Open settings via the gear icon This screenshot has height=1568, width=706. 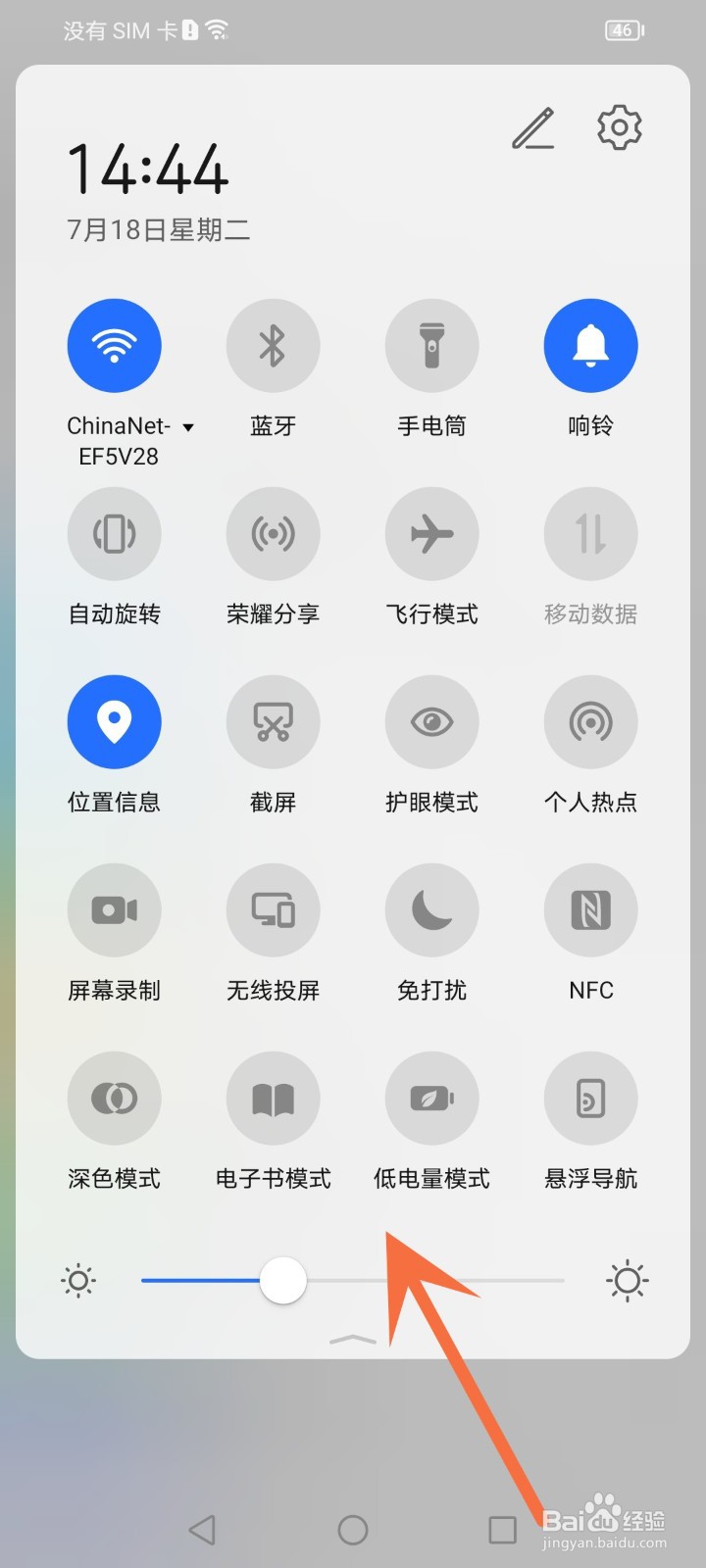[x=620, y=127]
